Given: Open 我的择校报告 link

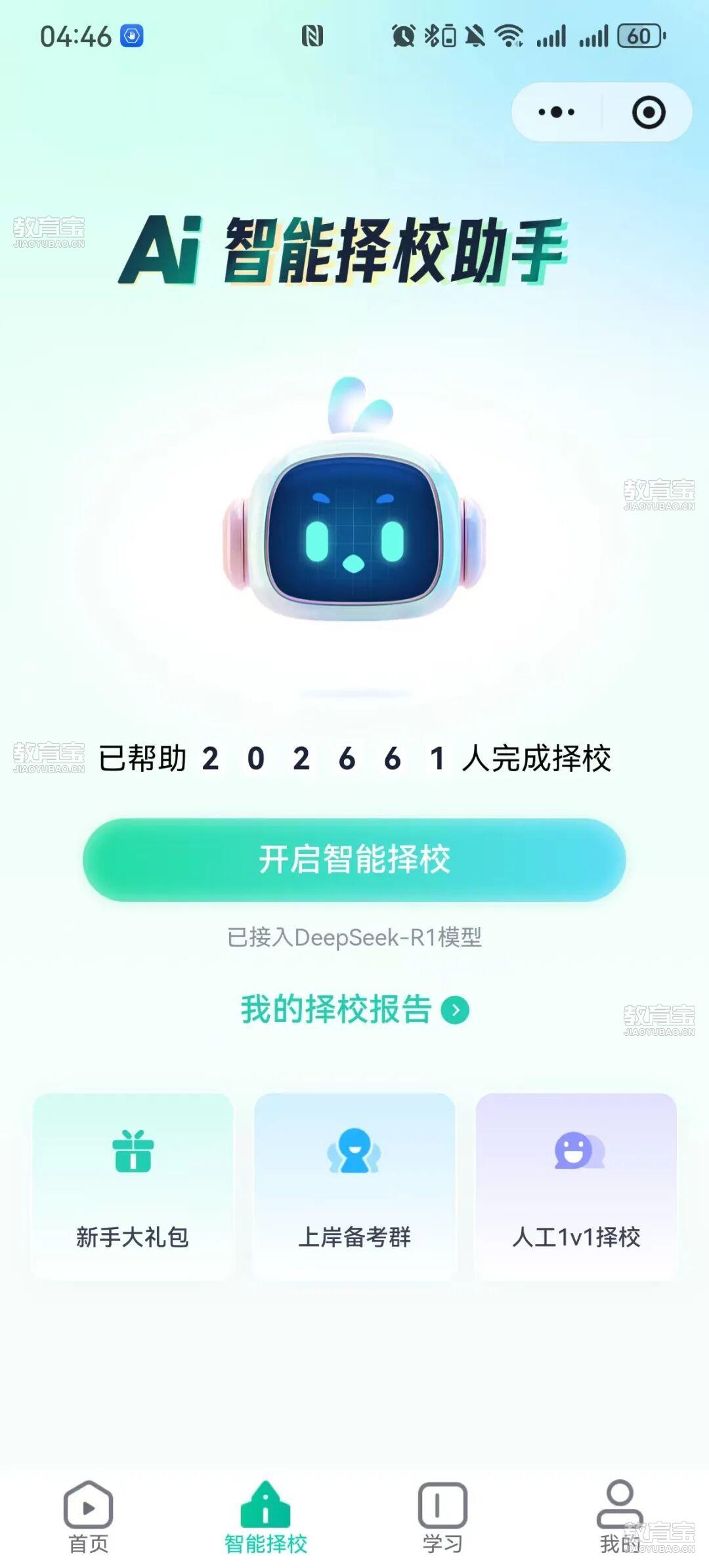Looking at the screenshot, I should pyautogui.click(x=354, y=1010).
